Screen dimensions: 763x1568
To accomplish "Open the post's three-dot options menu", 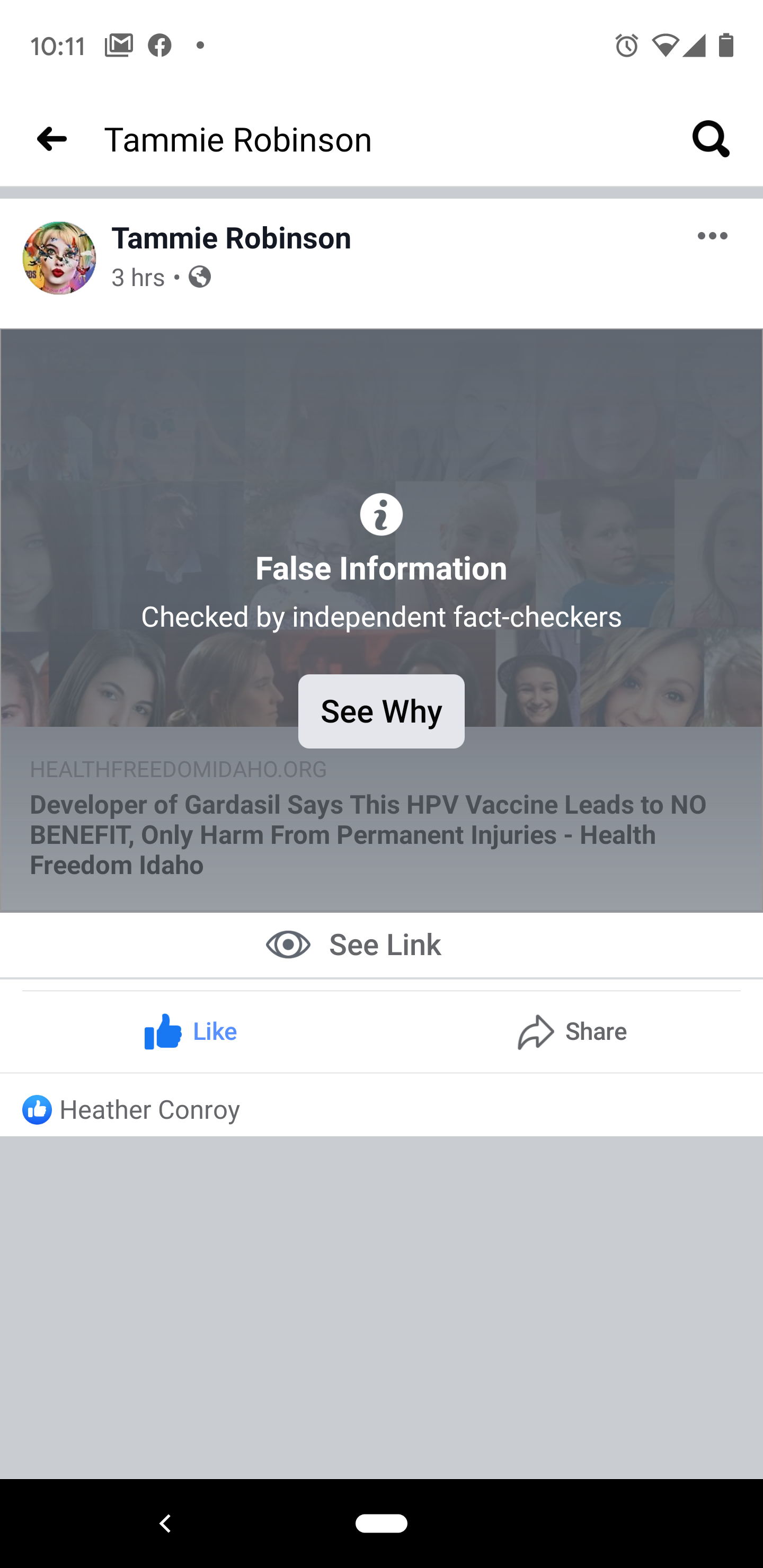I will click(712, 236).
